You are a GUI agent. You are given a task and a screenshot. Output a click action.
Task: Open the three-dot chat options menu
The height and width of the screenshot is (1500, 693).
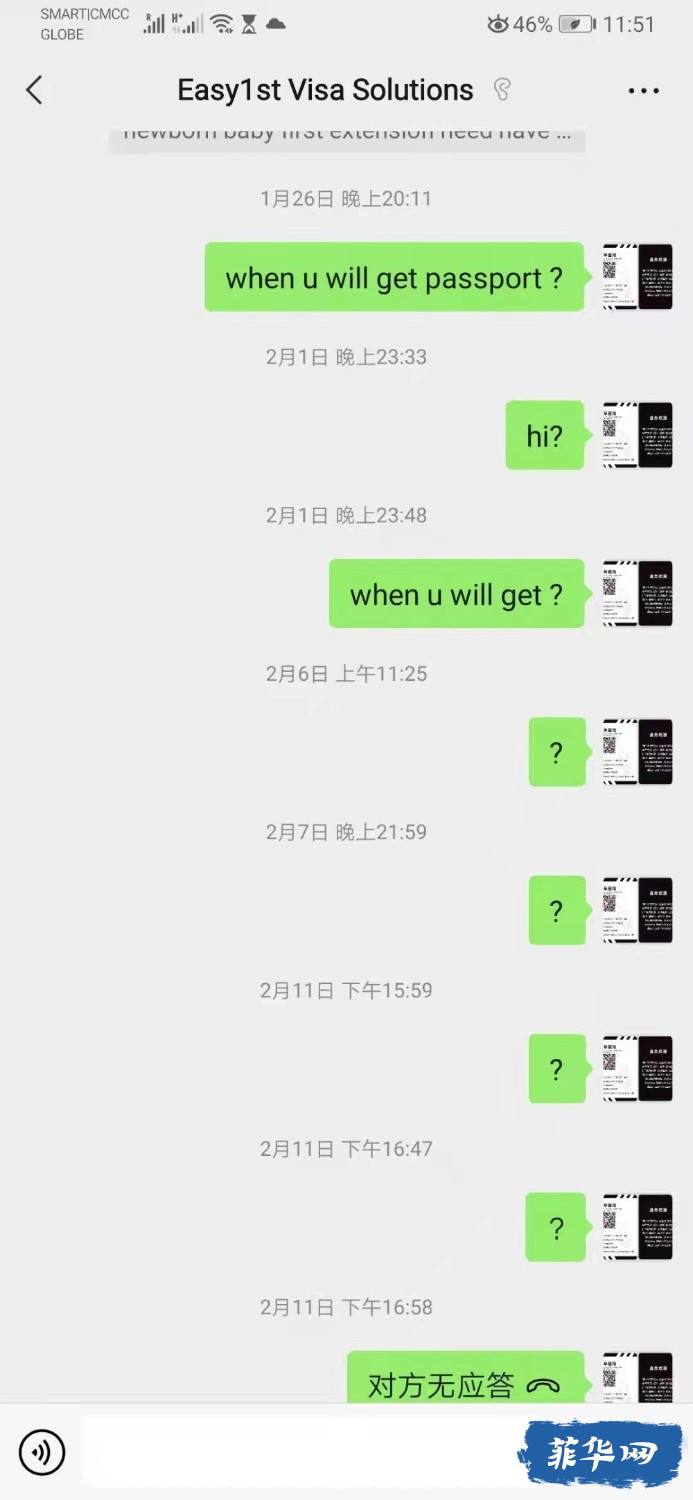643,91
